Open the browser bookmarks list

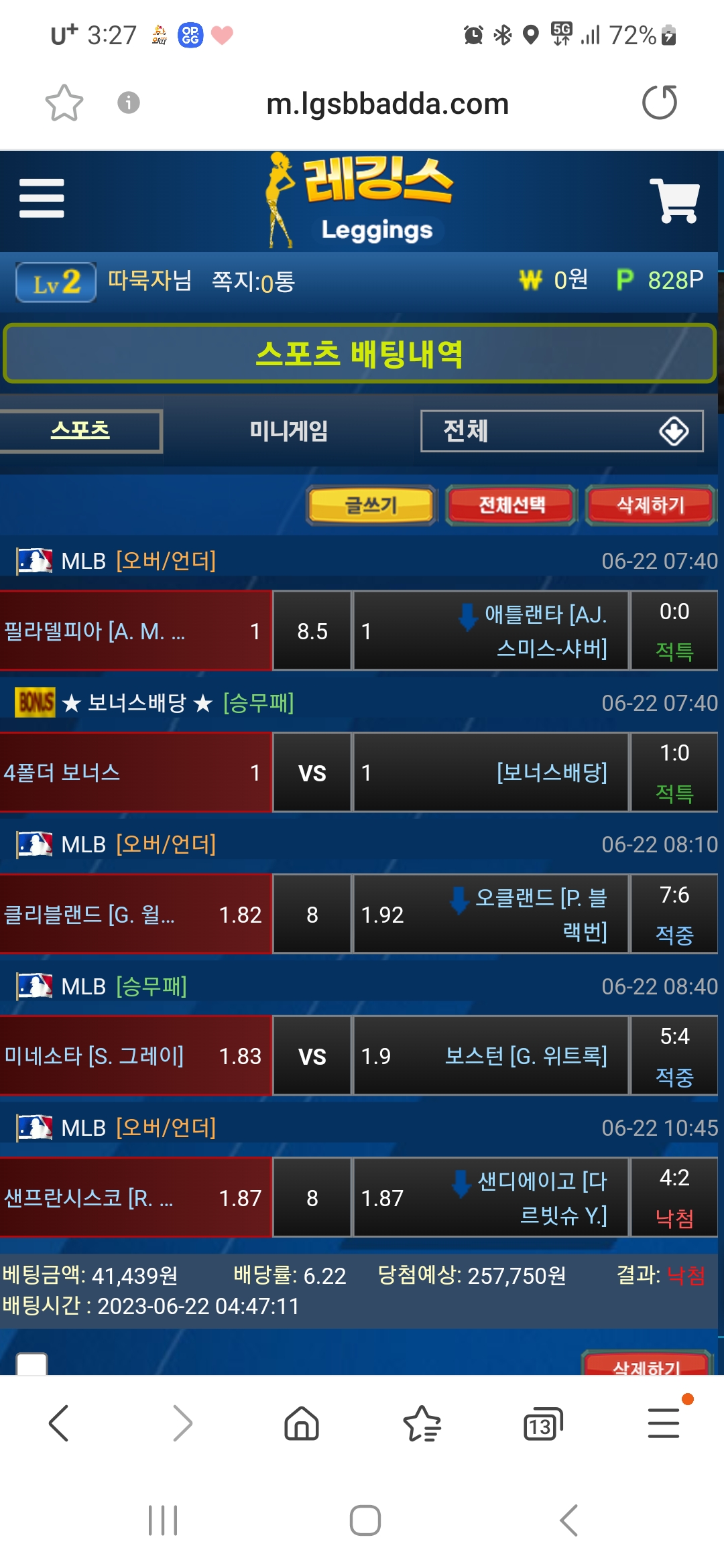(x=422, y=1423)
